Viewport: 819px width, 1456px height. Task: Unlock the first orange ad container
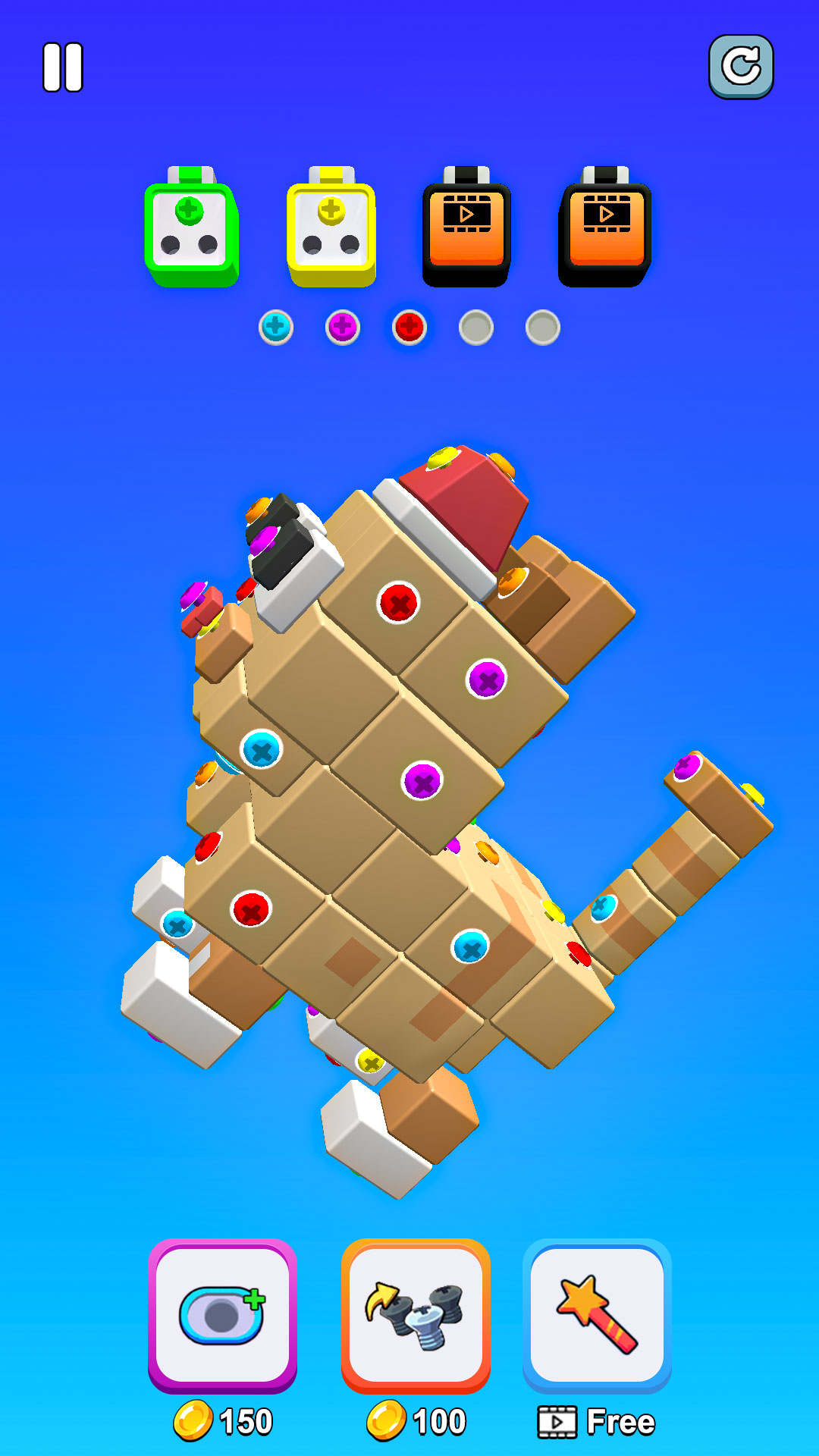tap(466, 224)
